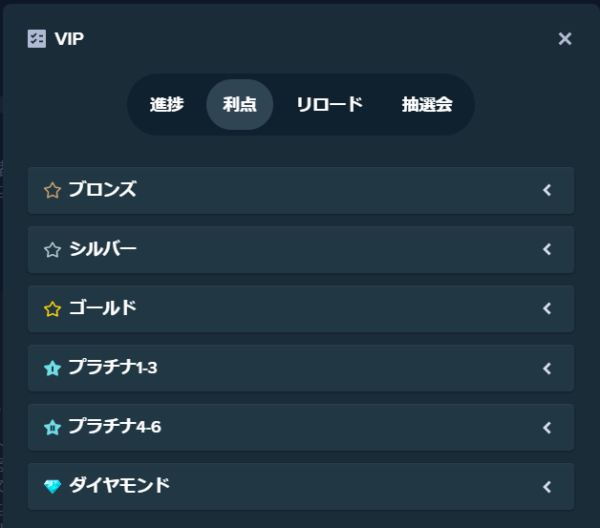Switch to the 進捗 tab
This screenshot has width=600, height=528.
pos(167,105)
